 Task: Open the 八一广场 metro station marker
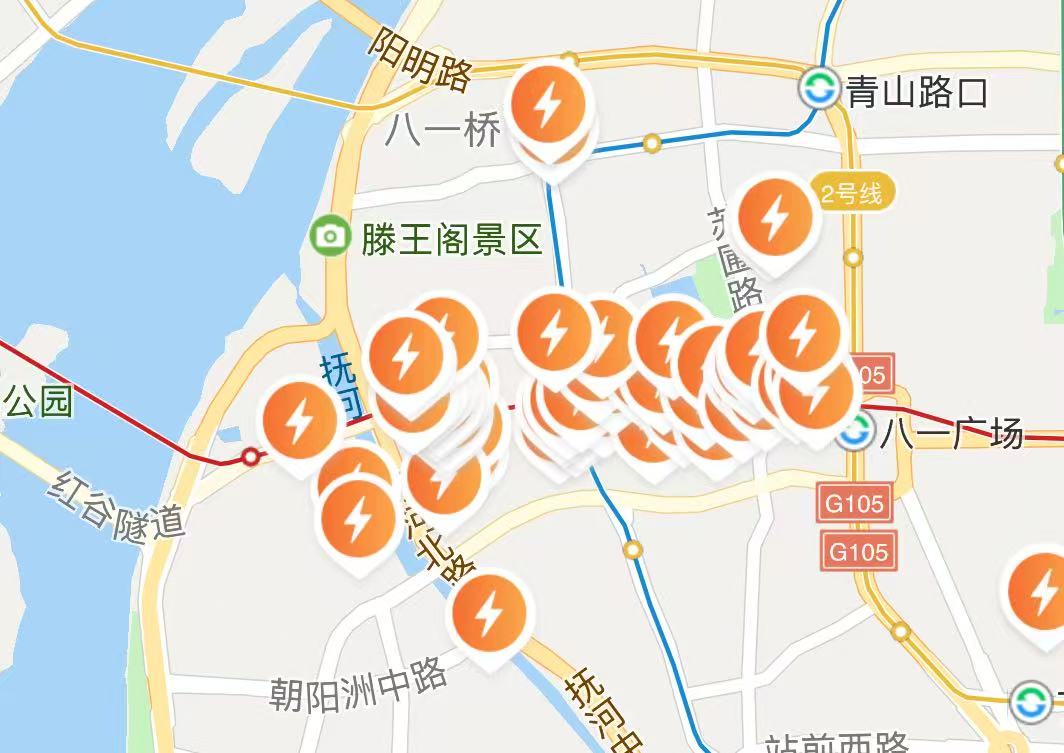(855, 432)
